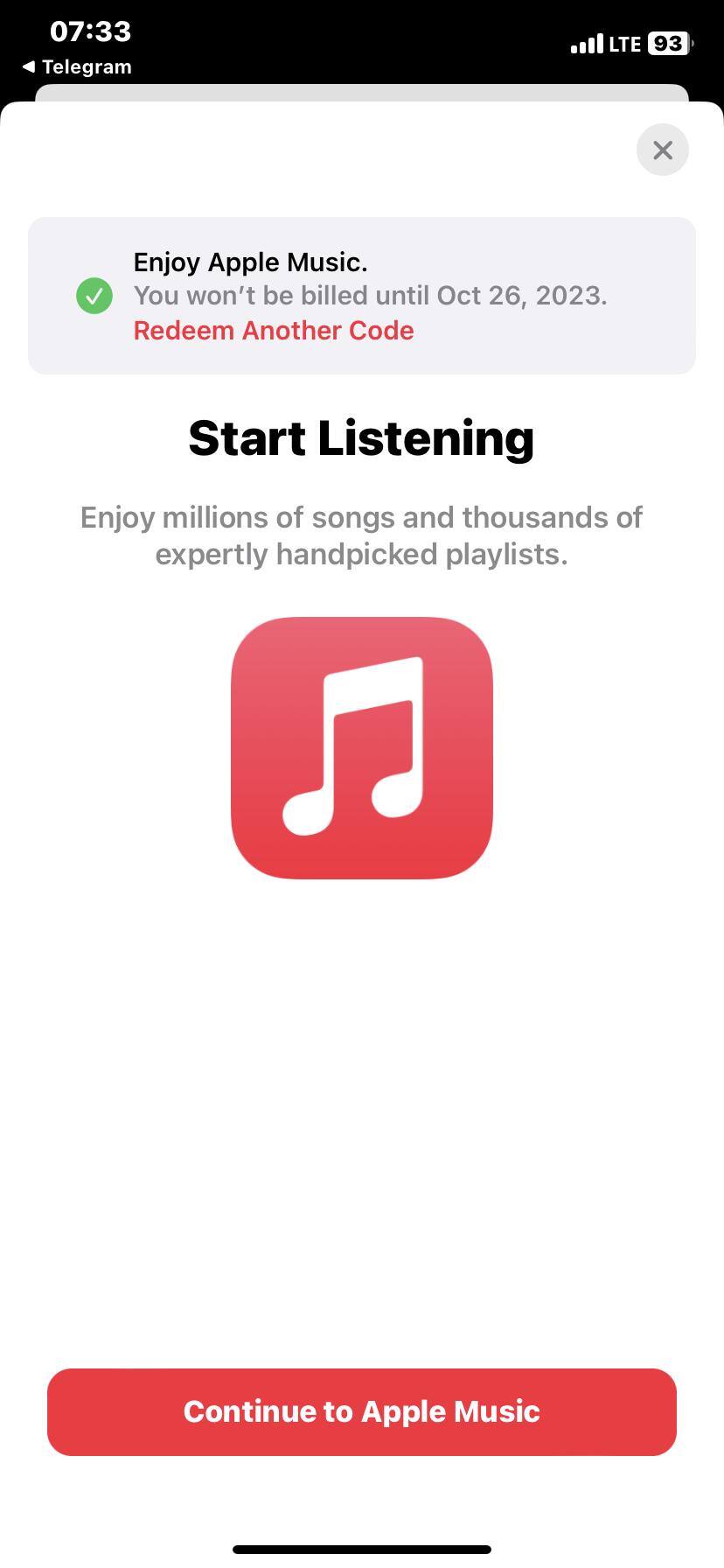Return to Telegram via status bar
724x1568 pixels.
click(x=77, y=67)
